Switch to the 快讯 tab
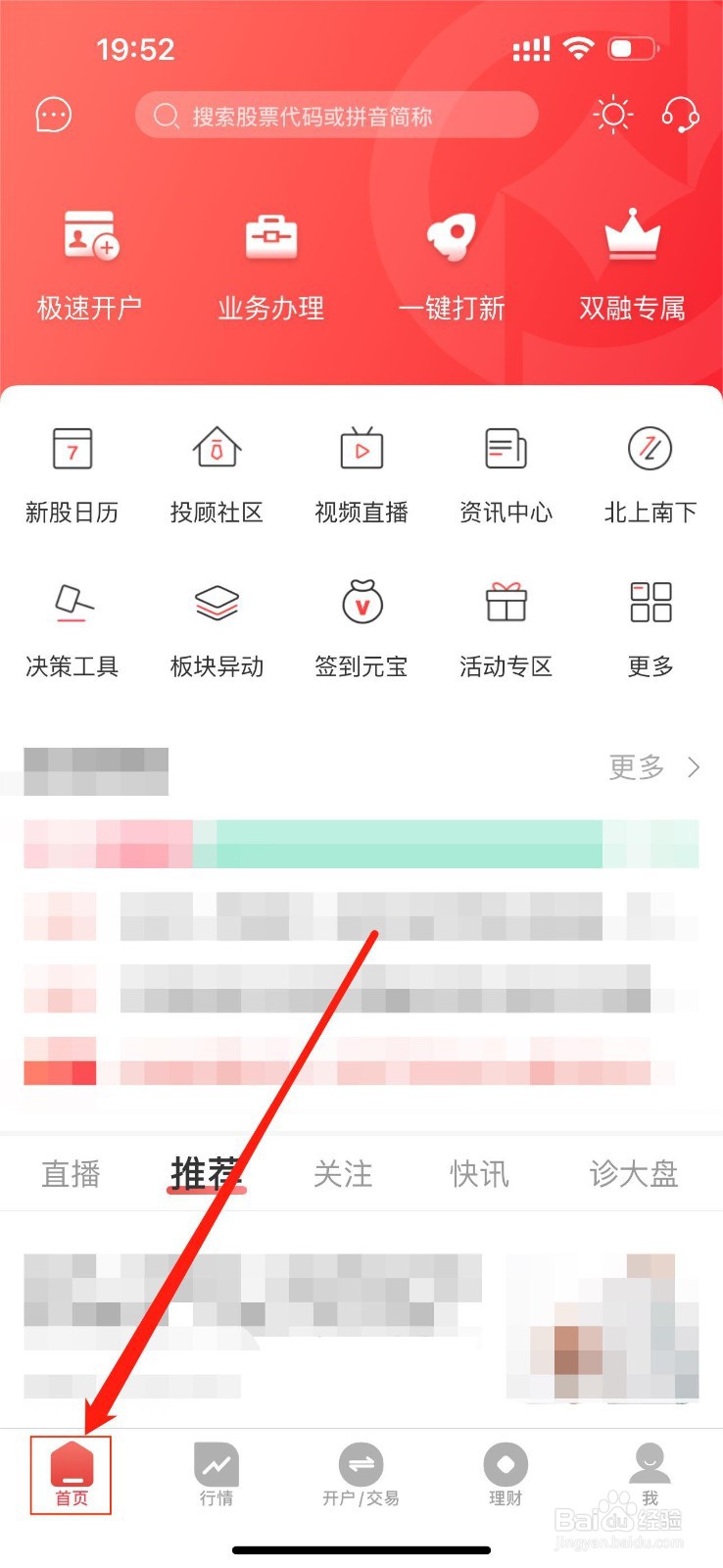This screenshot has height=1568, width=723. 479,1173
